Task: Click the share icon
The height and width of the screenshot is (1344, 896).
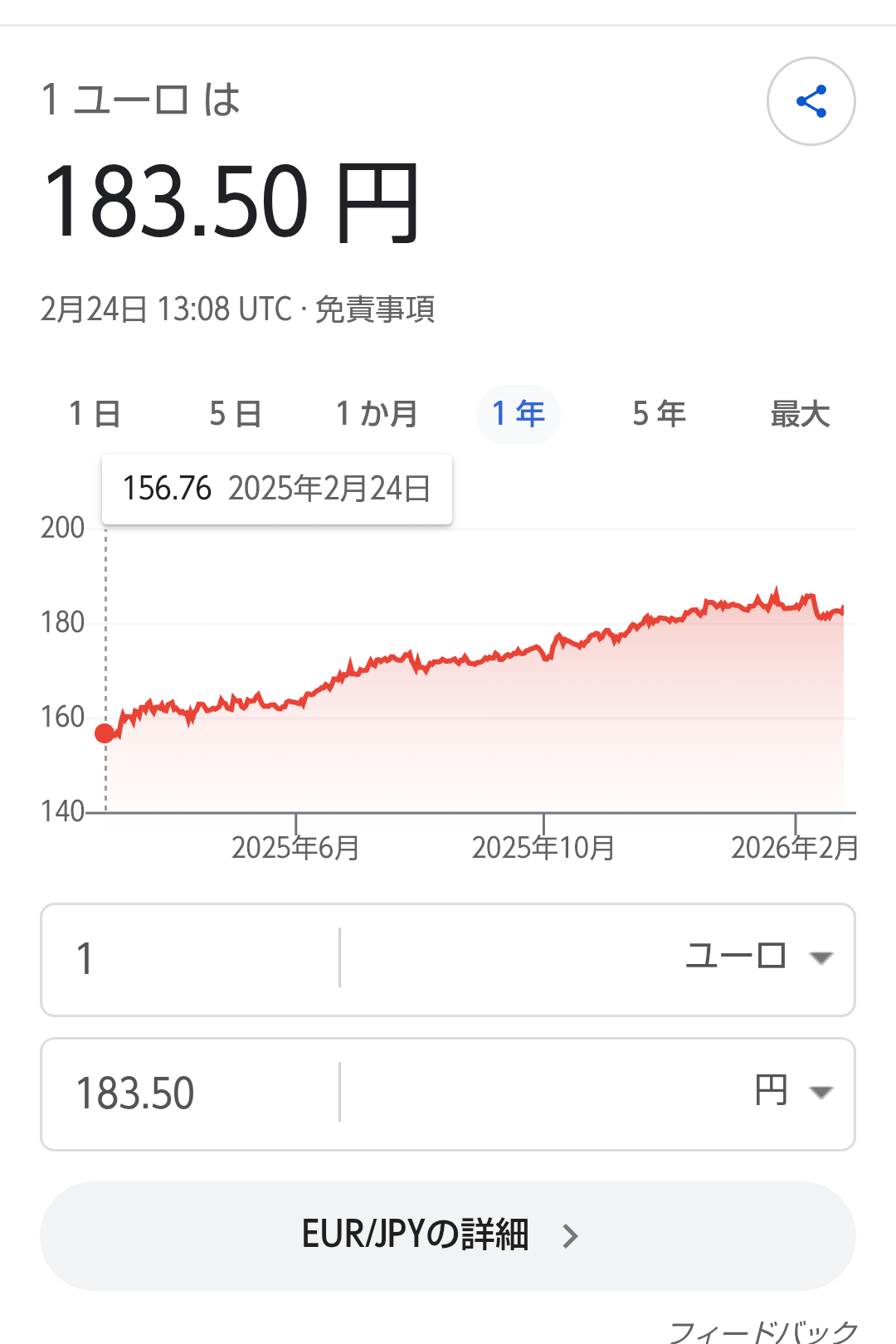Action: [x=811, y=100]
